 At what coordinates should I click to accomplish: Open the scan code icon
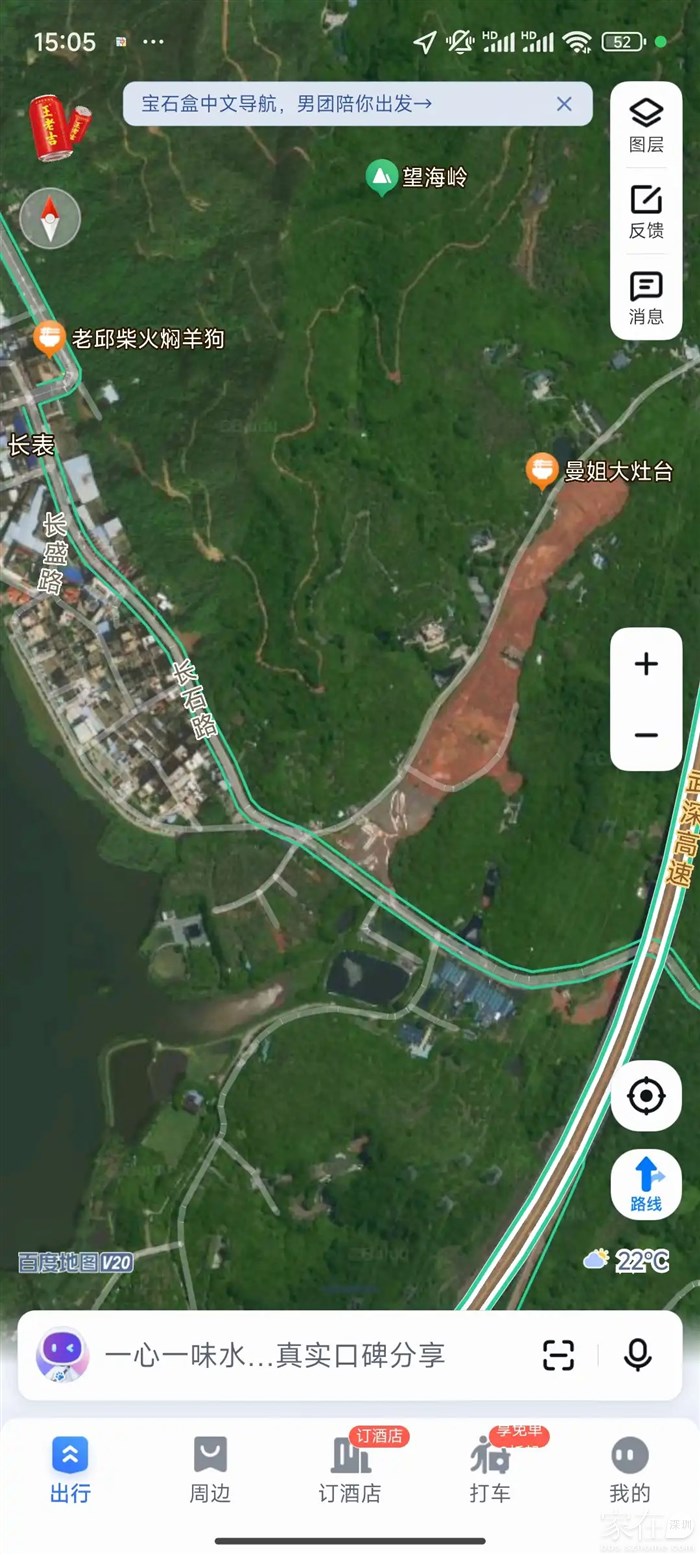559,1355
